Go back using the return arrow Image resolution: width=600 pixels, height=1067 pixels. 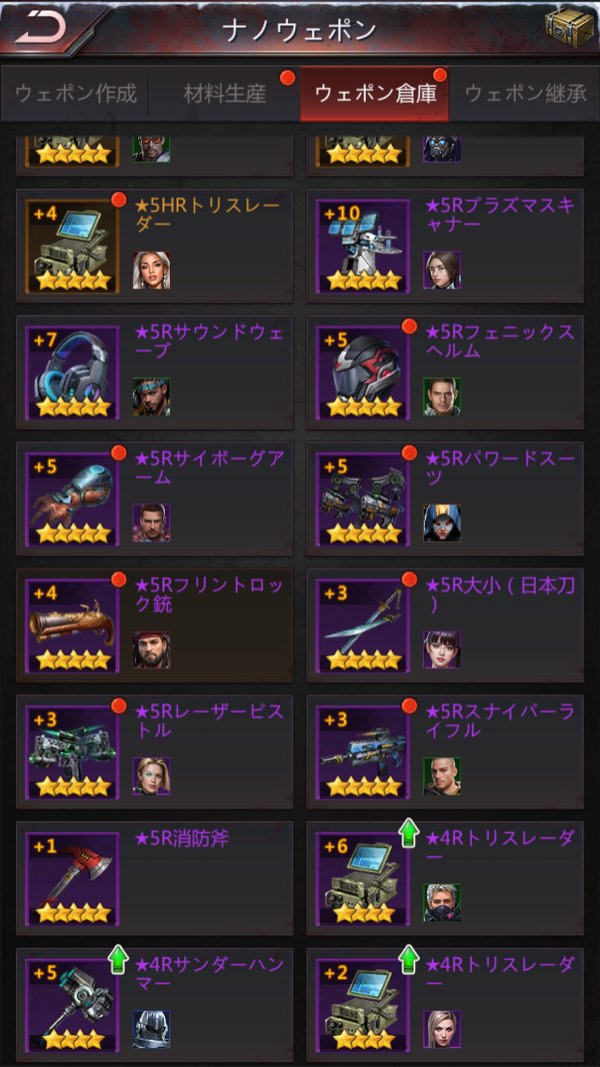42,28
